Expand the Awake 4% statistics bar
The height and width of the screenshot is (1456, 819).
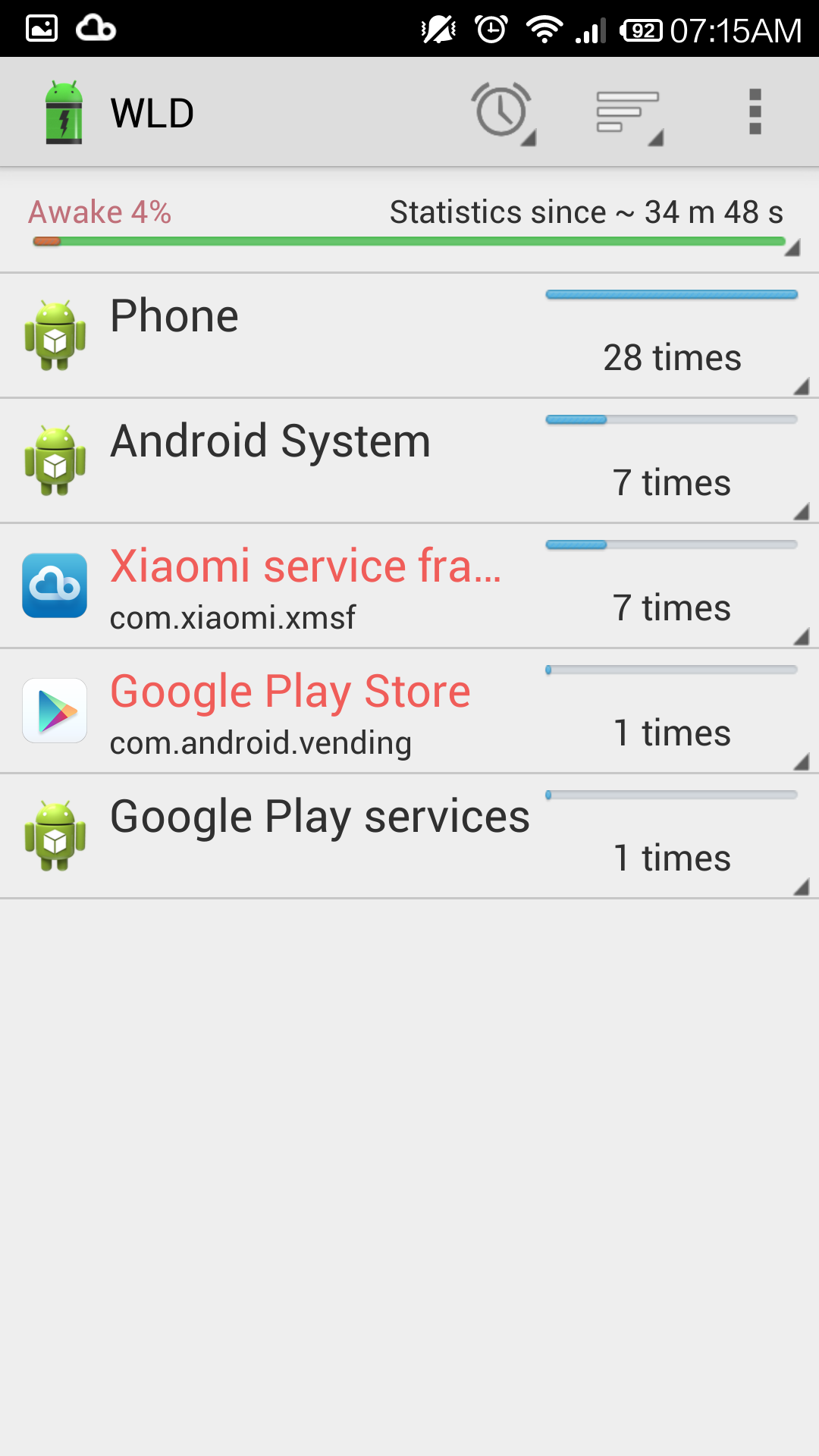point(409,221)
